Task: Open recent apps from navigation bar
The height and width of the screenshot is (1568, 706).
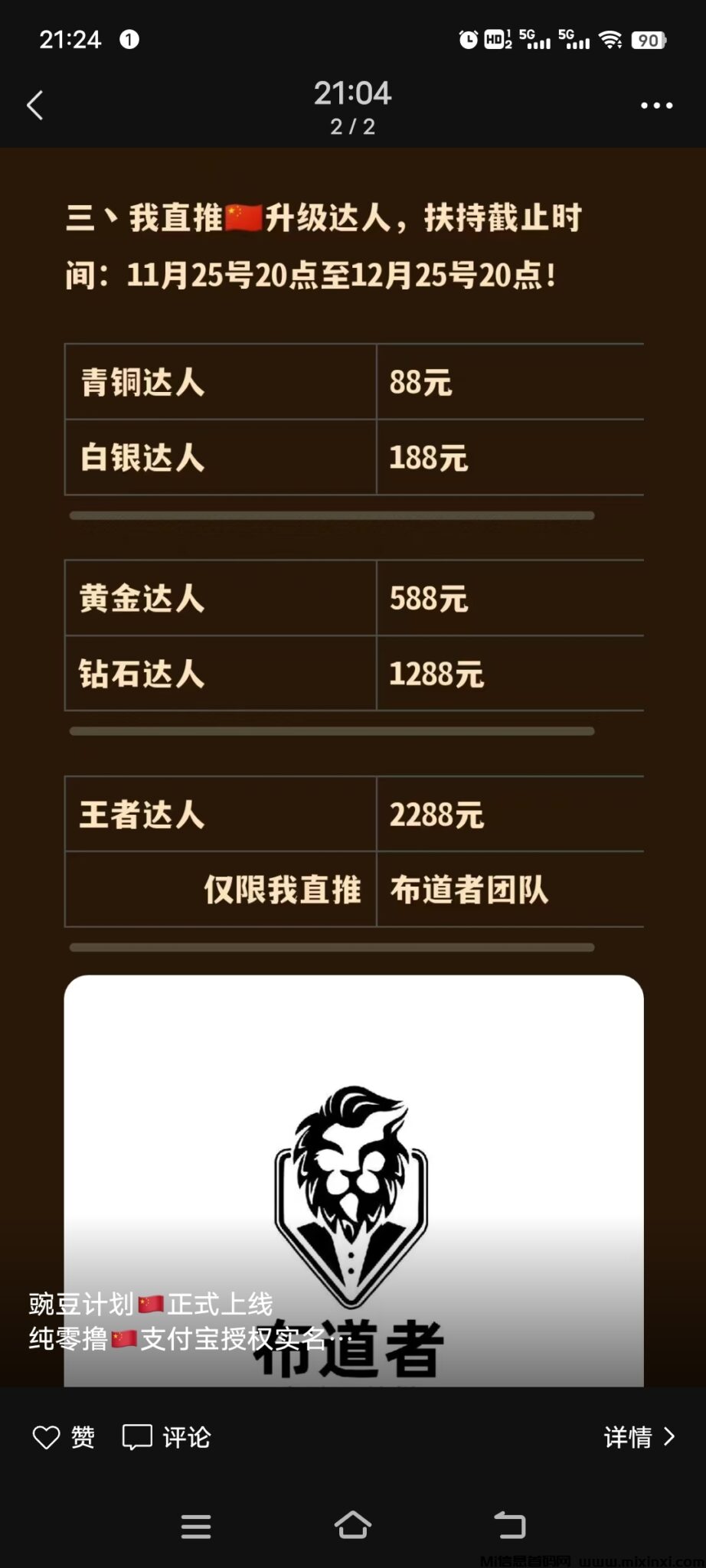Action: pos(196,1525)
